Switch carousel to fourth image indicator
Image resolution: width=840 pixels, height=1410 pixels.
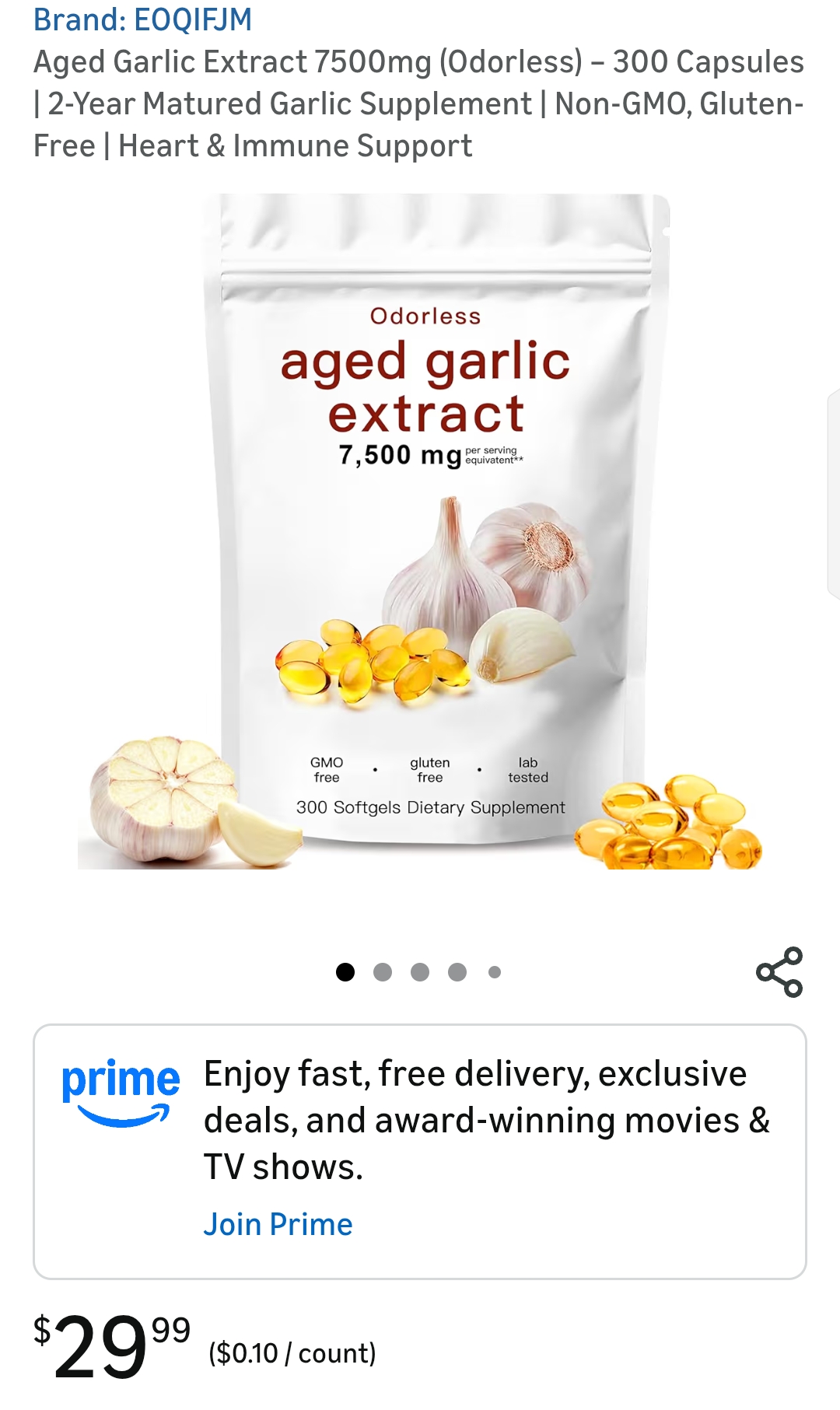[456, 971]
